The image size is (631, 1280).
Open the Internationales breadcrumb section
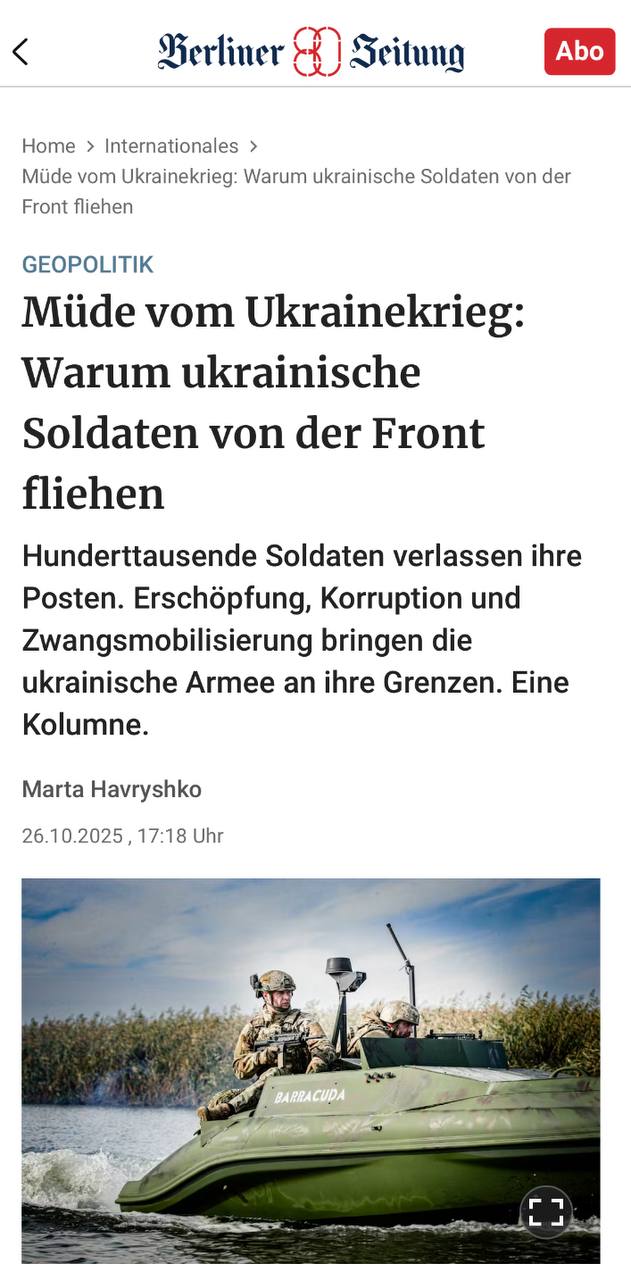coord(171,146)
